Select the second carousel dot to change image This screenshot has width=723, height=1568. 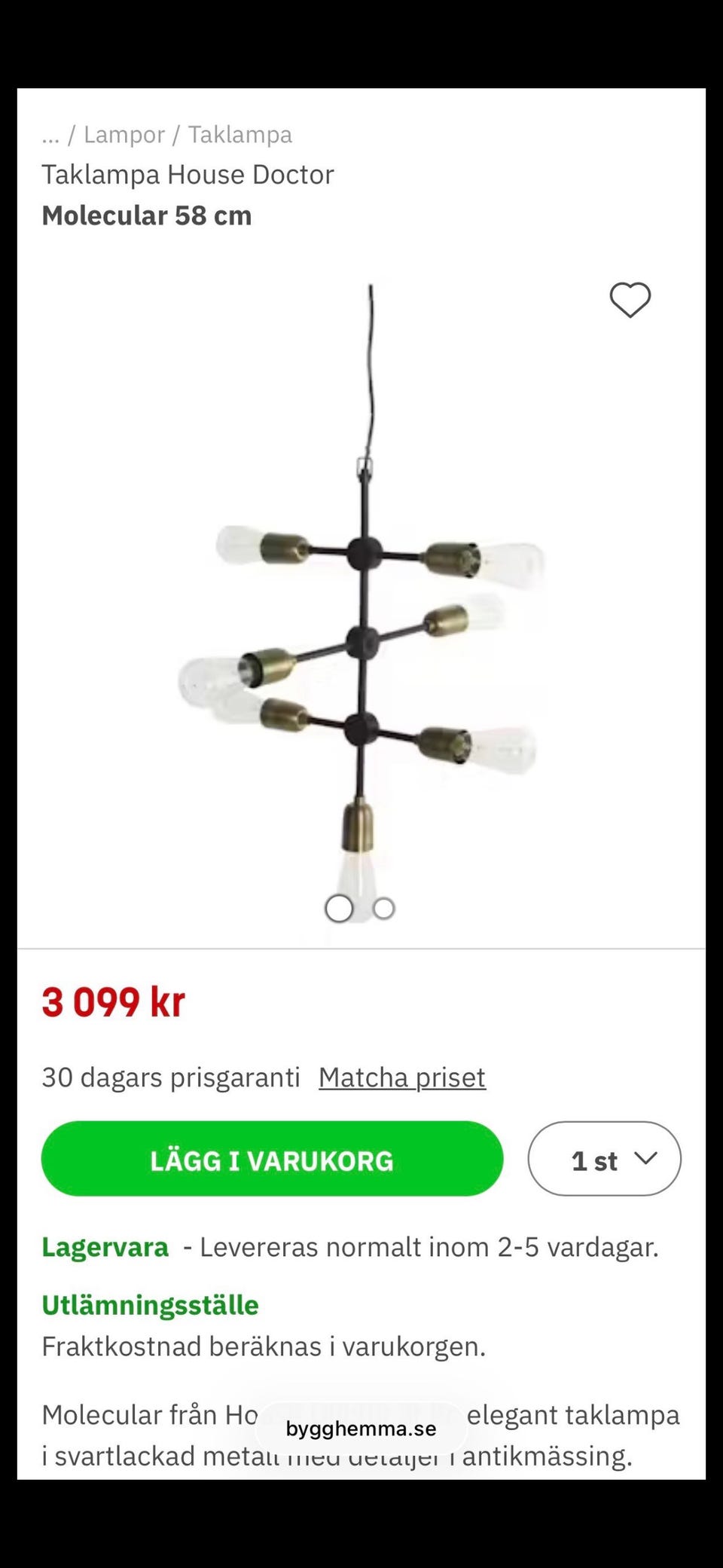coord(385,909)
